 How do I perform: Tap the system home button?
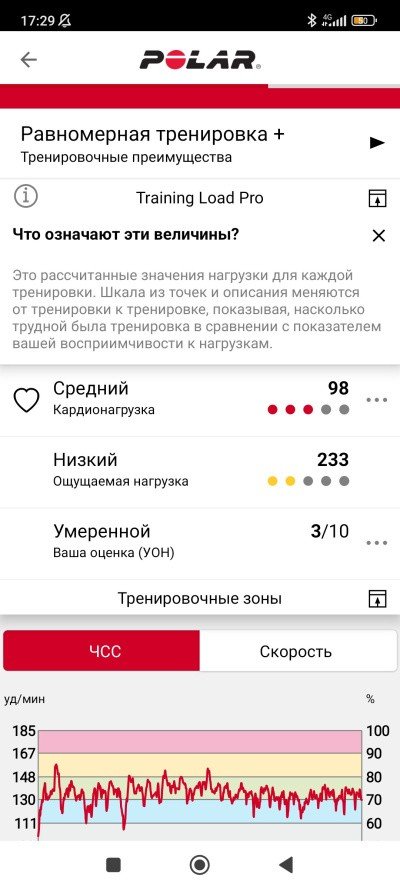pos(199,865)
